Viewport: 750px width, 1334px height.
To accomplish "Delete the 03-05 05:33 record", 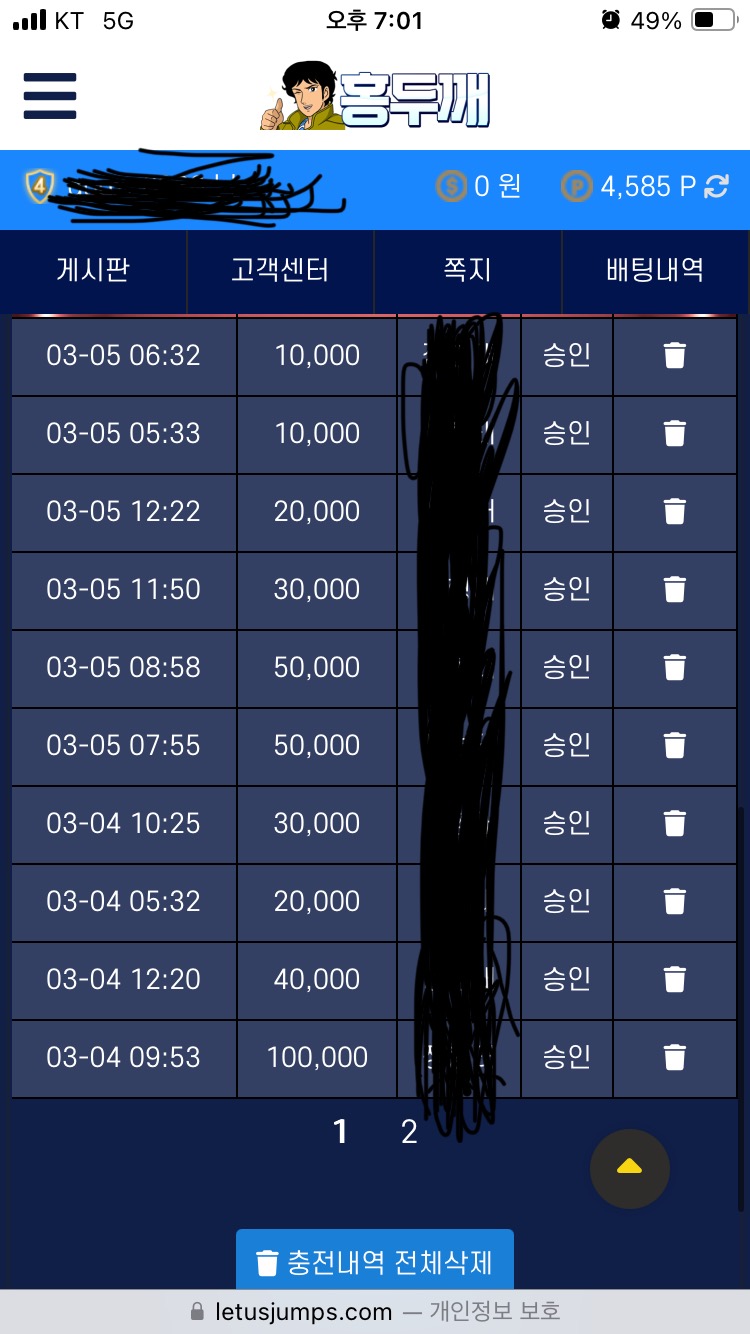I will click(675, 433).
